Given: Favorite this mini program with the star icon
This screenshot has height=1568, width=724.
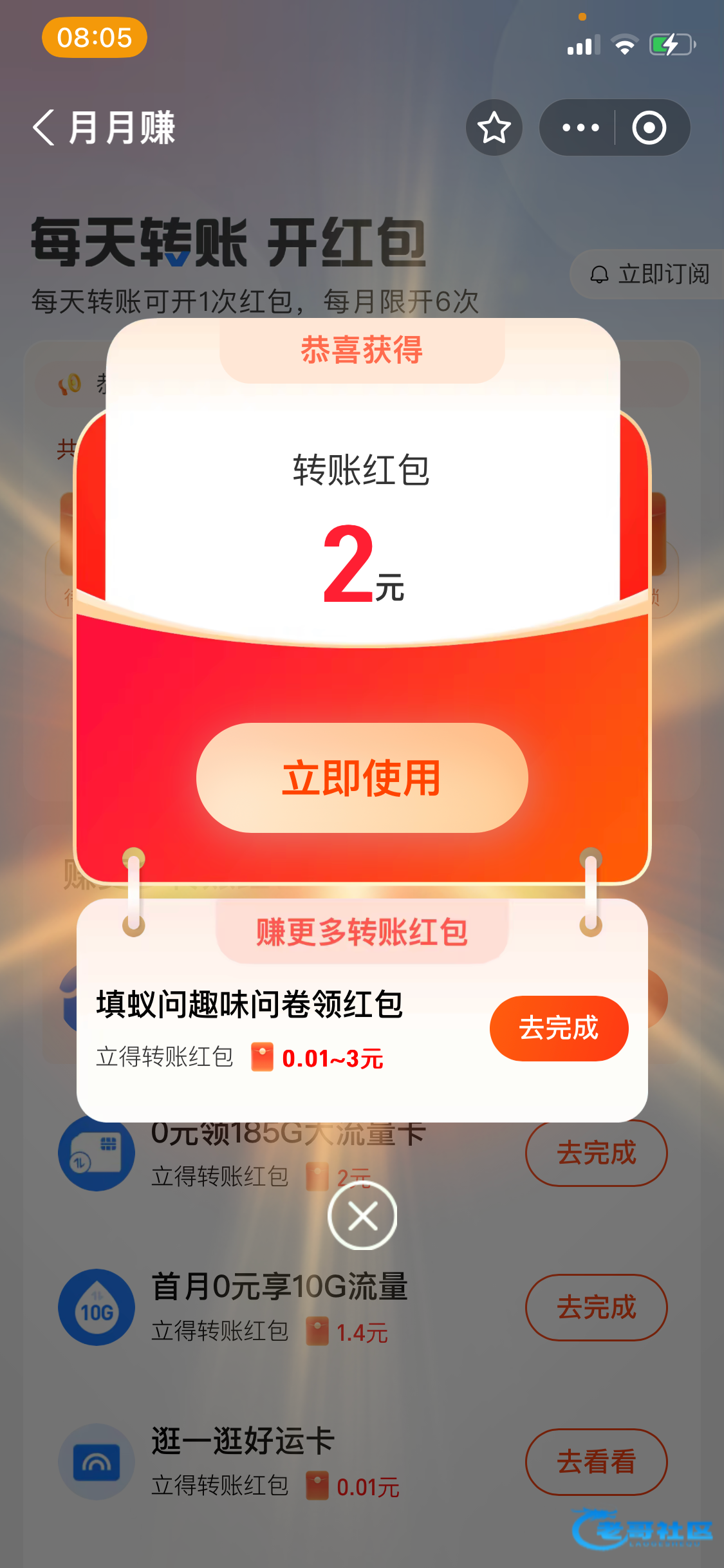Looking at the screenshot, I should pos(494,127).
